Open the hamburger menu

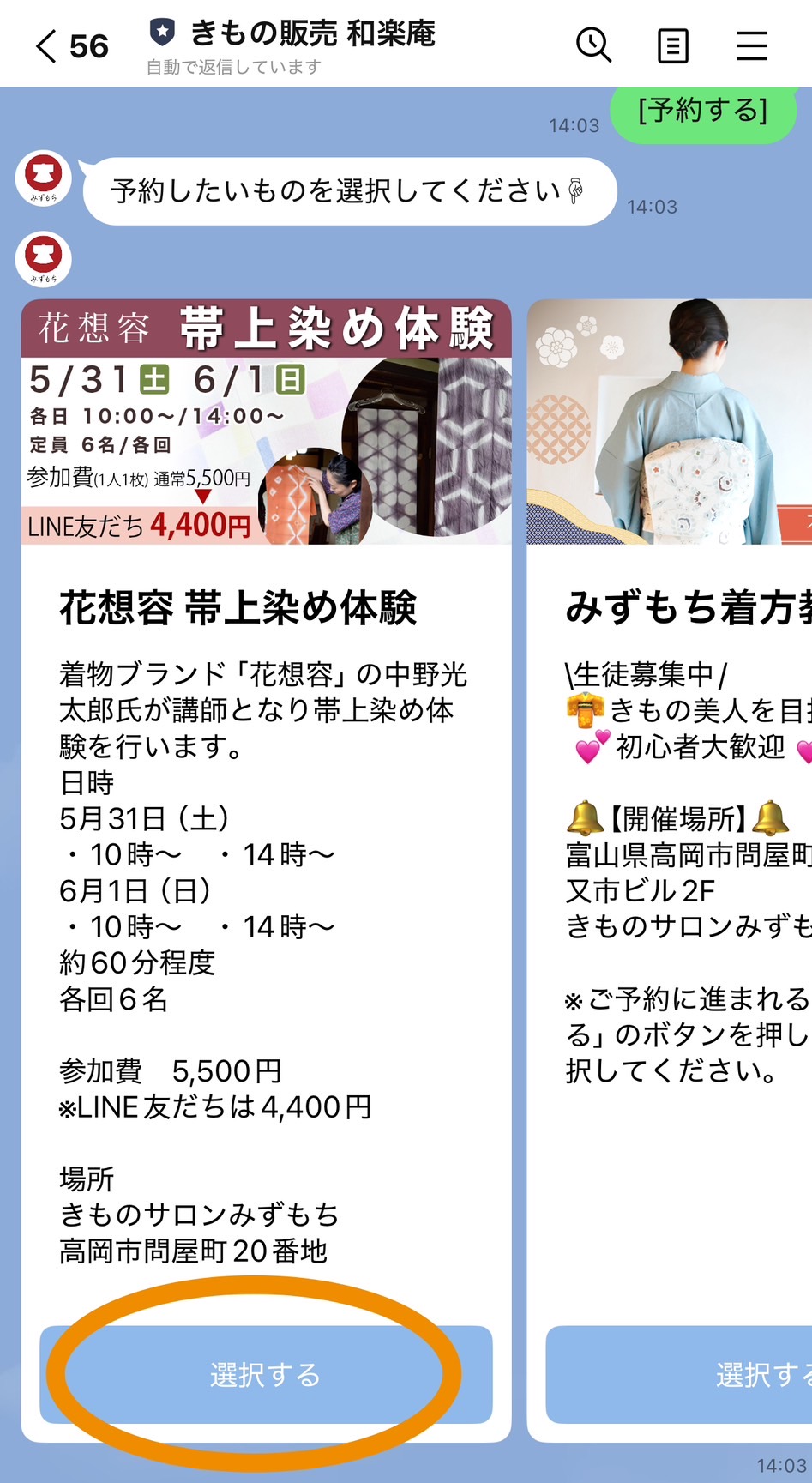(x=751, y=45)
